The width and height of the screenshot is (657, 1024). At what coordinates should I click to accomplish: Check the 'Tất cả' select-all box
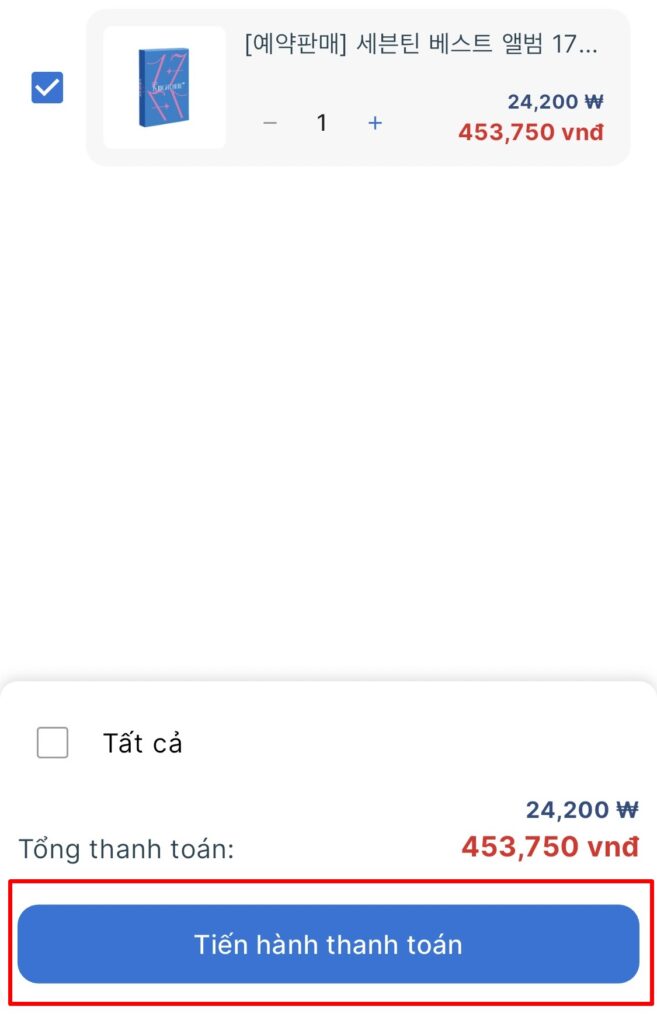pyautogui.click(x=53, y=743)
